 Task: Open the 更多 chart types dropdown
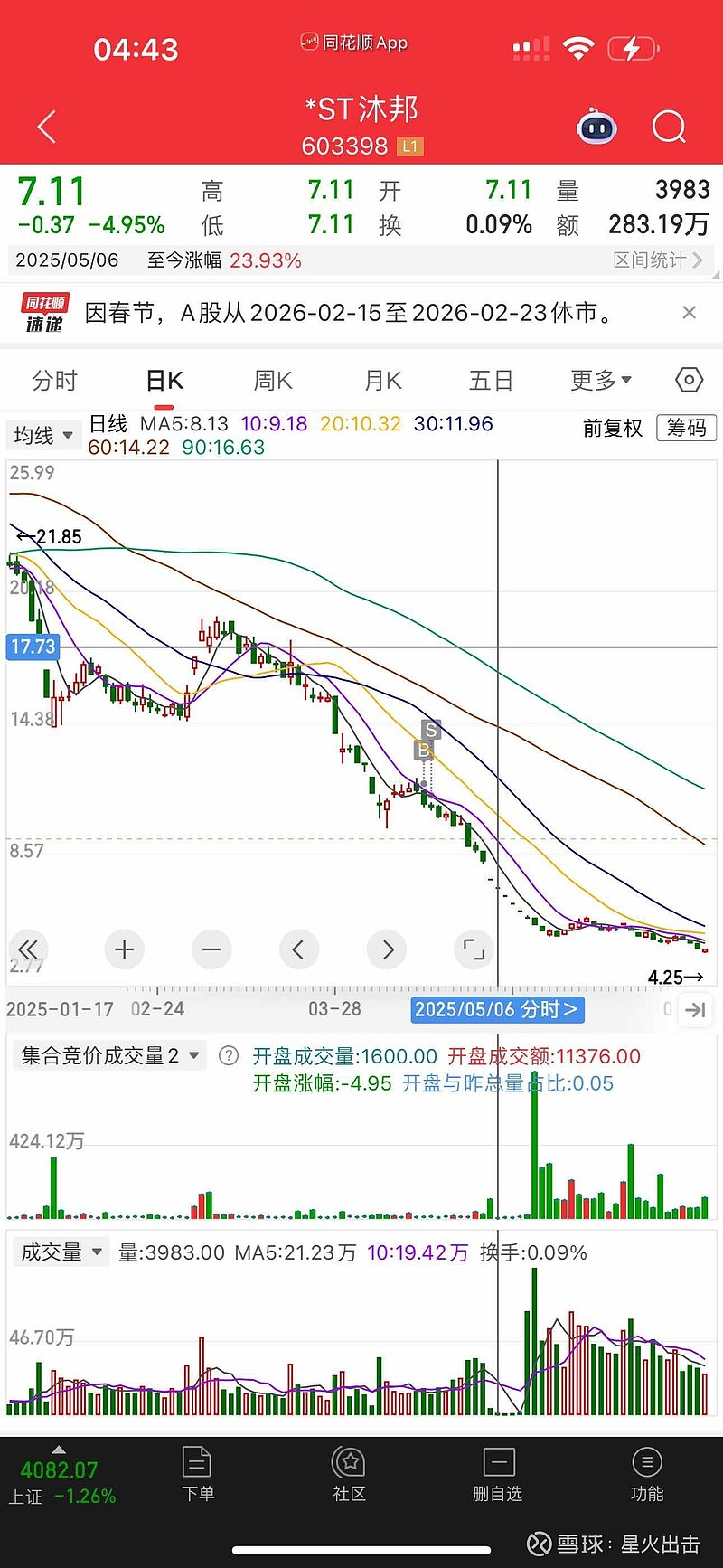click(599, 381)
